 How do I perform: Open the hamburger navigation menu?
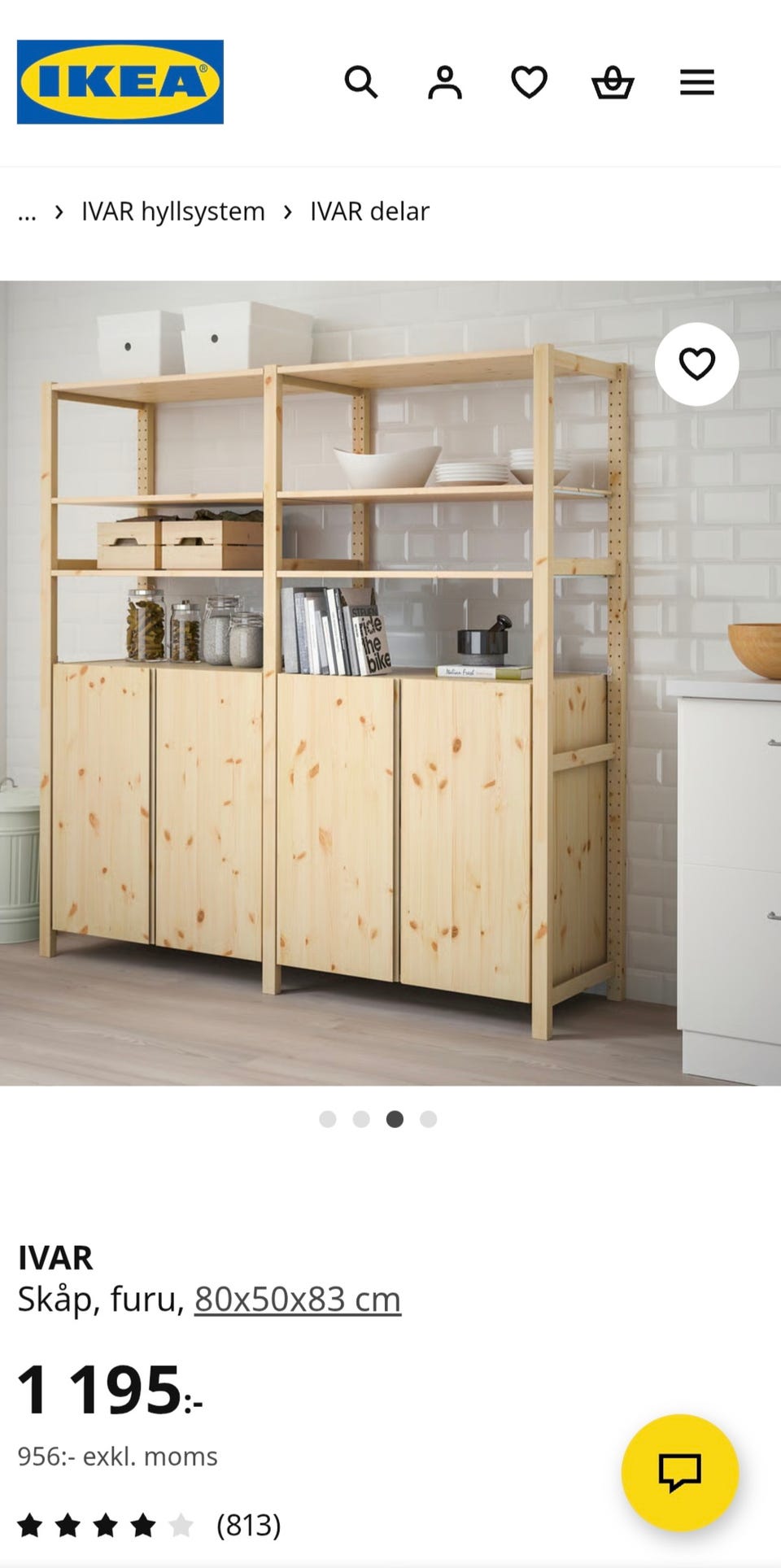point(696,82)
